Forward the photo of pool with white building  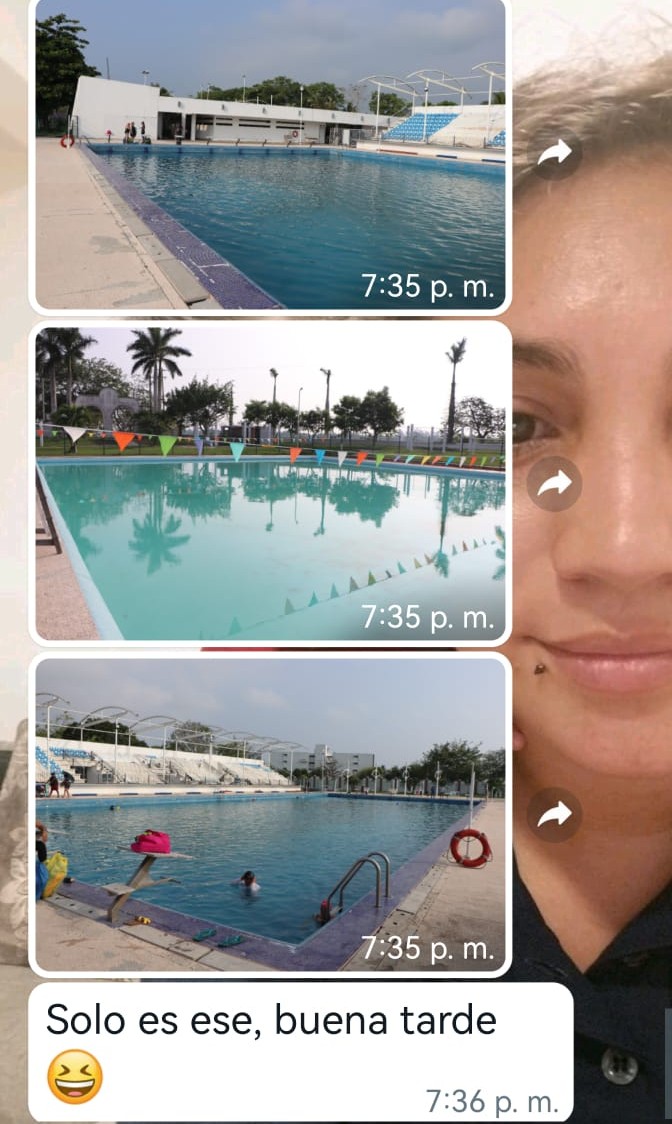coord(554,152)
